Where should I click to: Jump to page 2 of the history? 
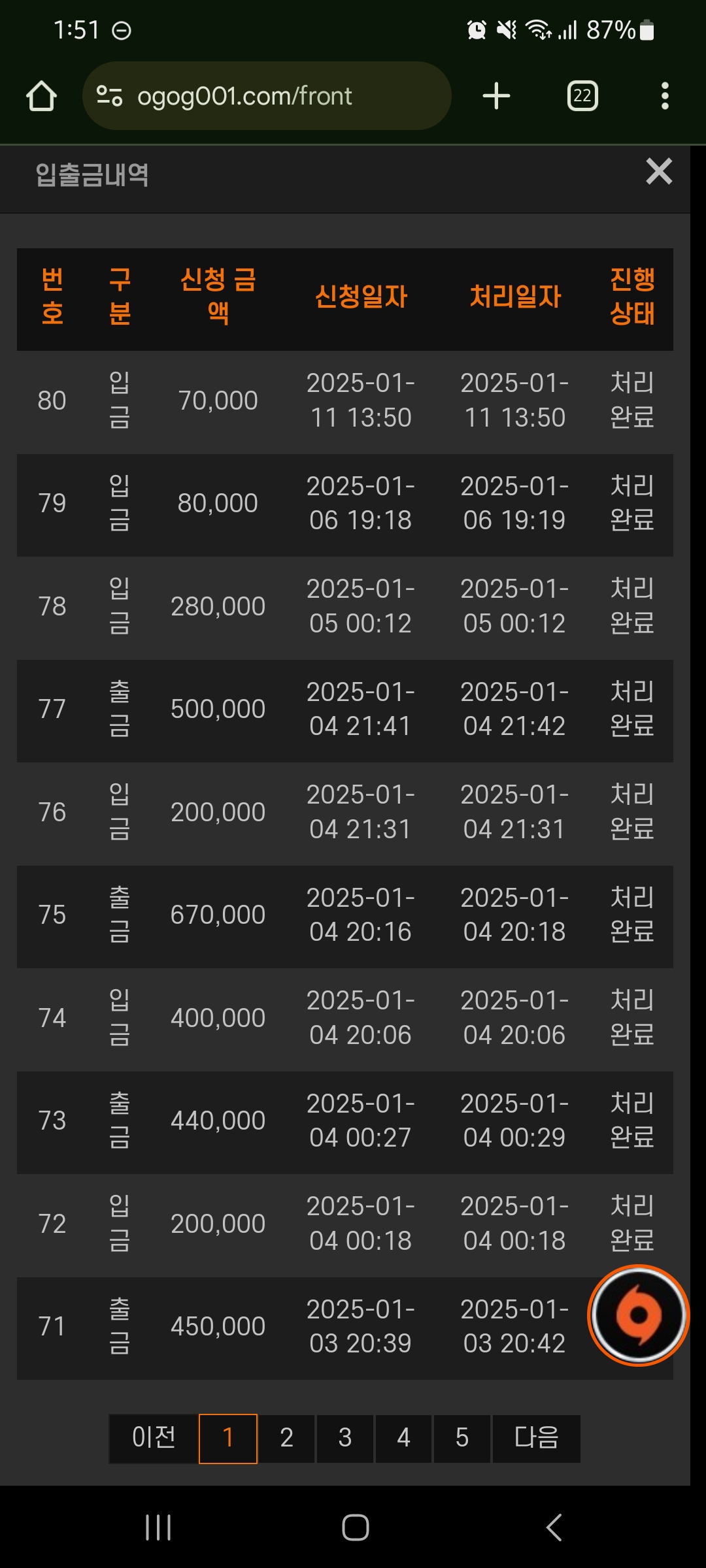(286, 1439)
